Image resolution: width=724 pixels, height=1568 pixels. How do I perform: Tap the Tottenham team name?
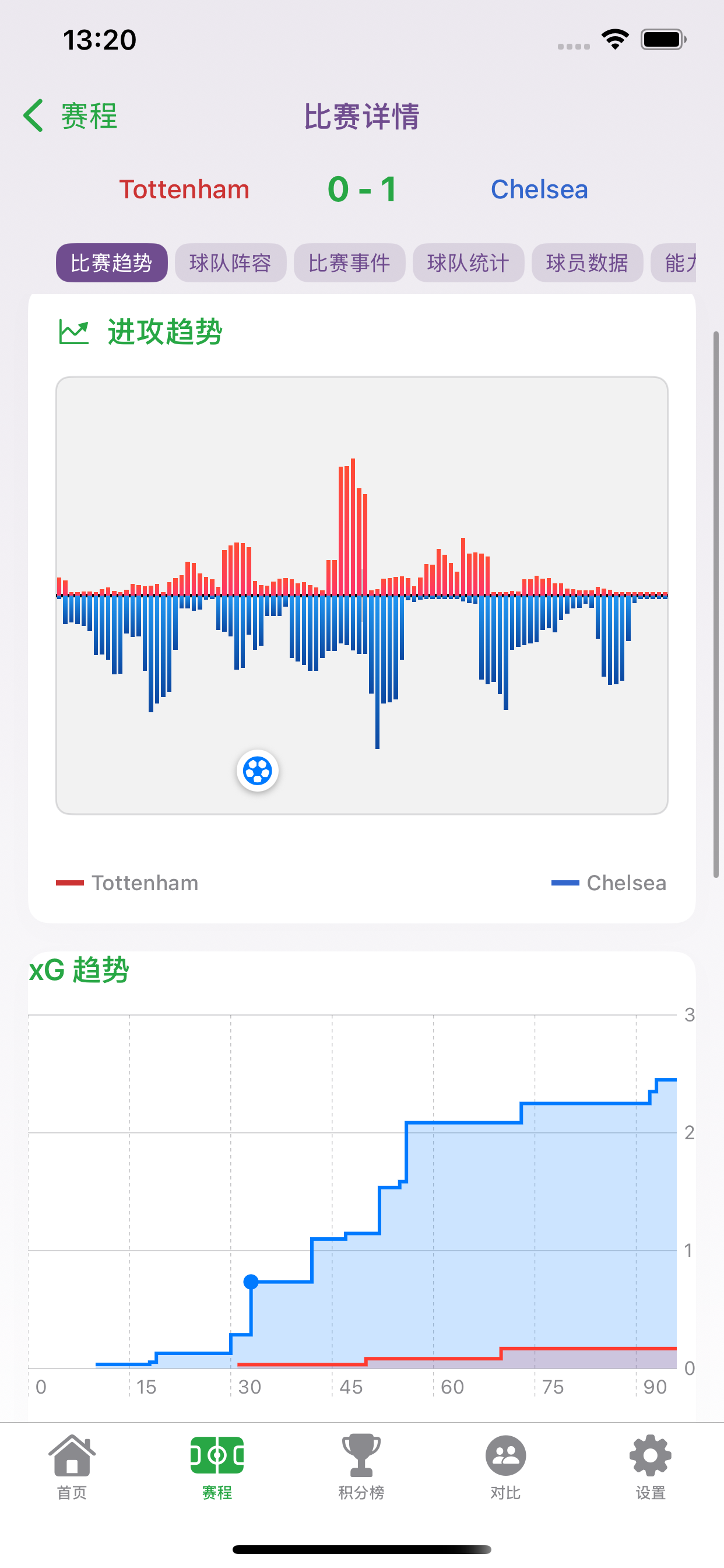(183, 190)
